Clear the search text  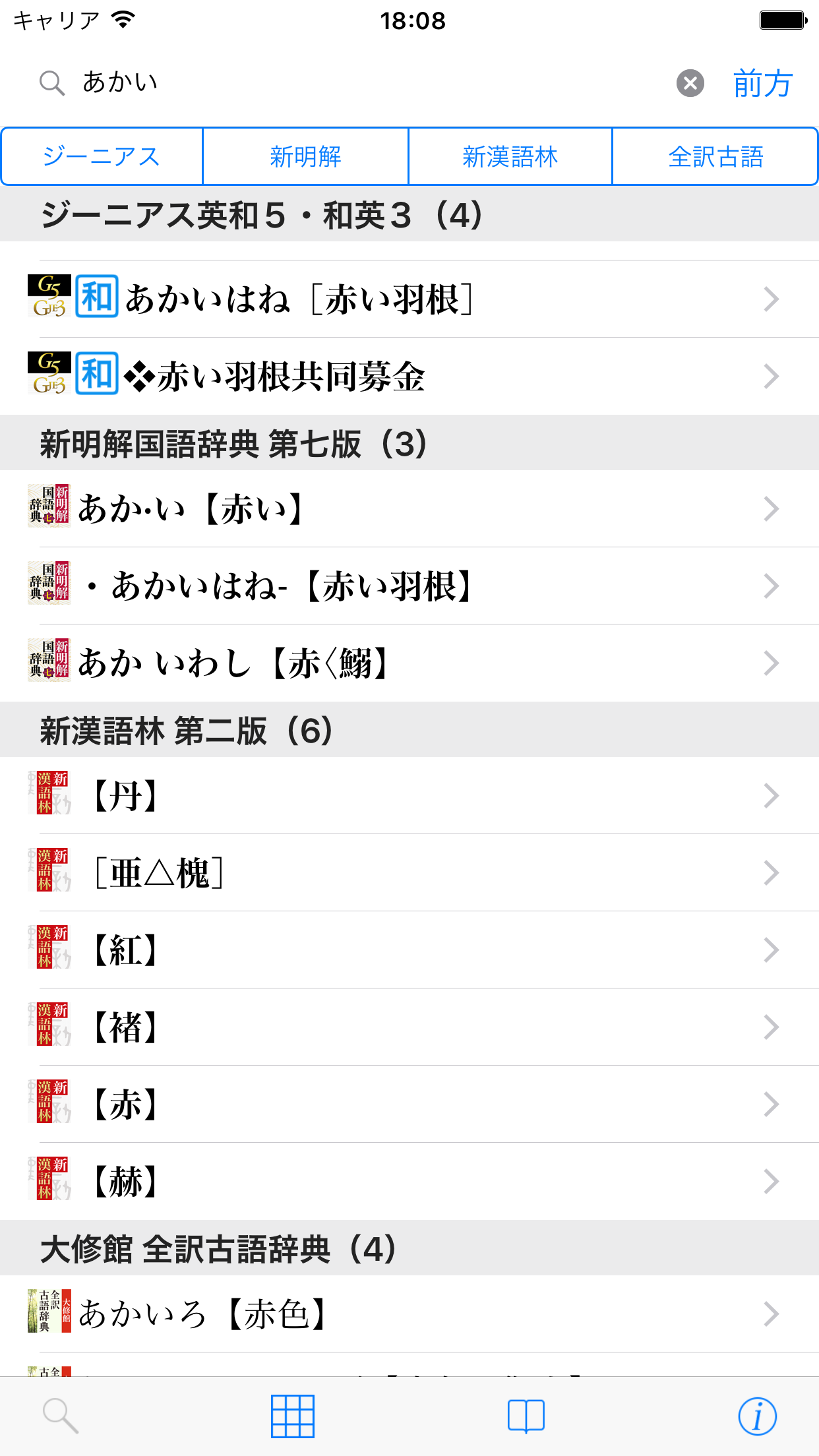coord(690,83)
